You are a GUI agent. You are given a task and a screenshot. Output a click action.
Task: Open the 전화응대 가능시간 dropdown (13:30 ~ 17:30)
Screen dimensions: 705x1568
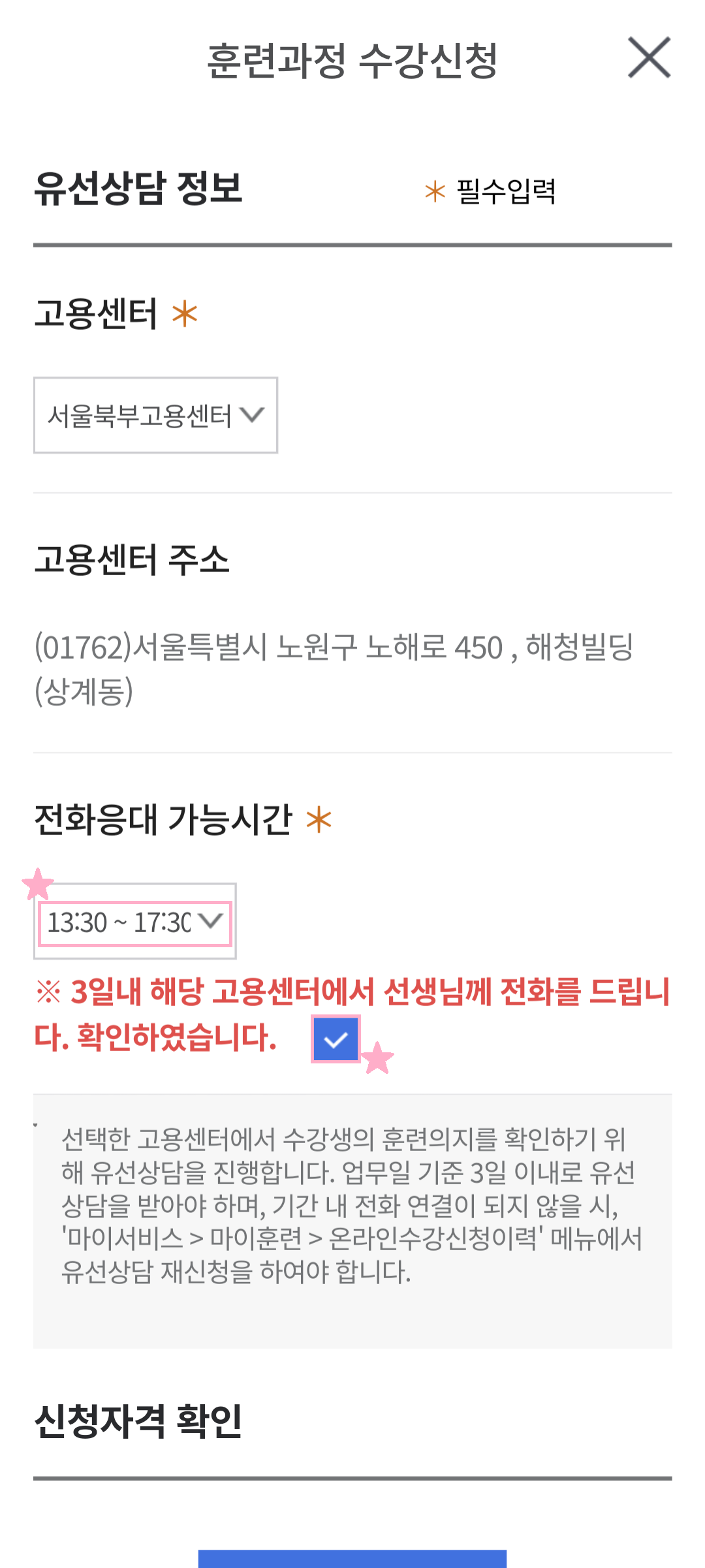pyautogui.click(x=135, y=922)
